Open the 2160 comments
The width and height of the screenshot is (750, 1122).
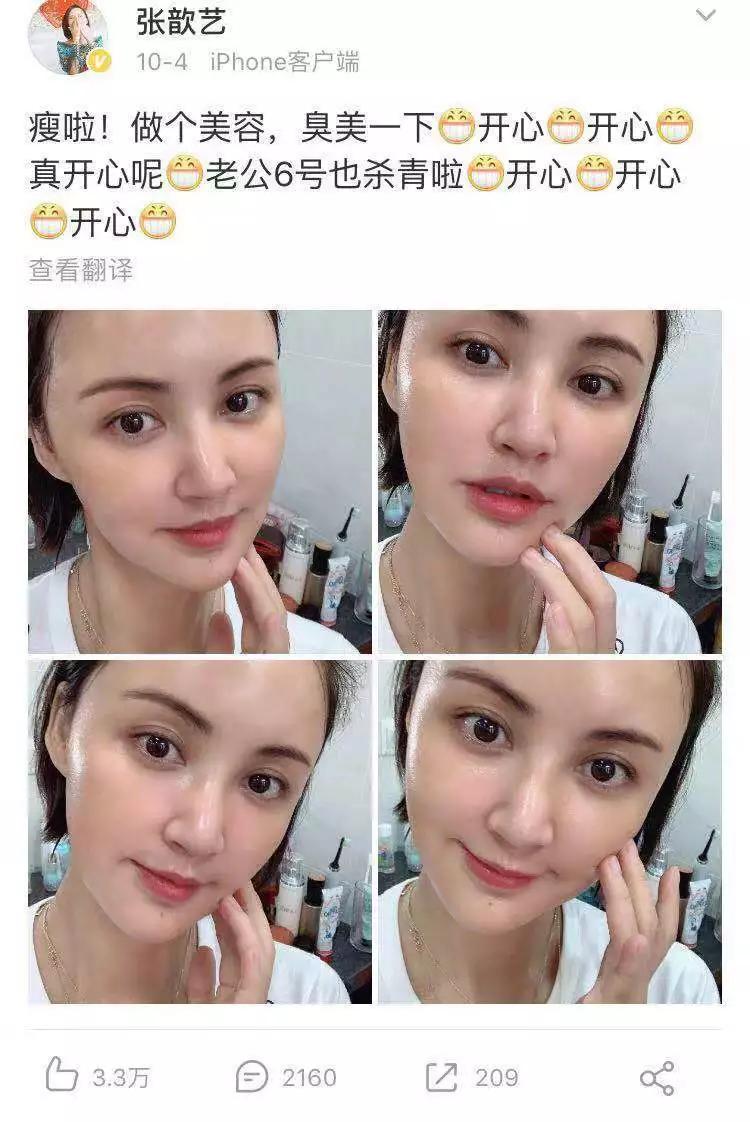[x=252, y=1077]
